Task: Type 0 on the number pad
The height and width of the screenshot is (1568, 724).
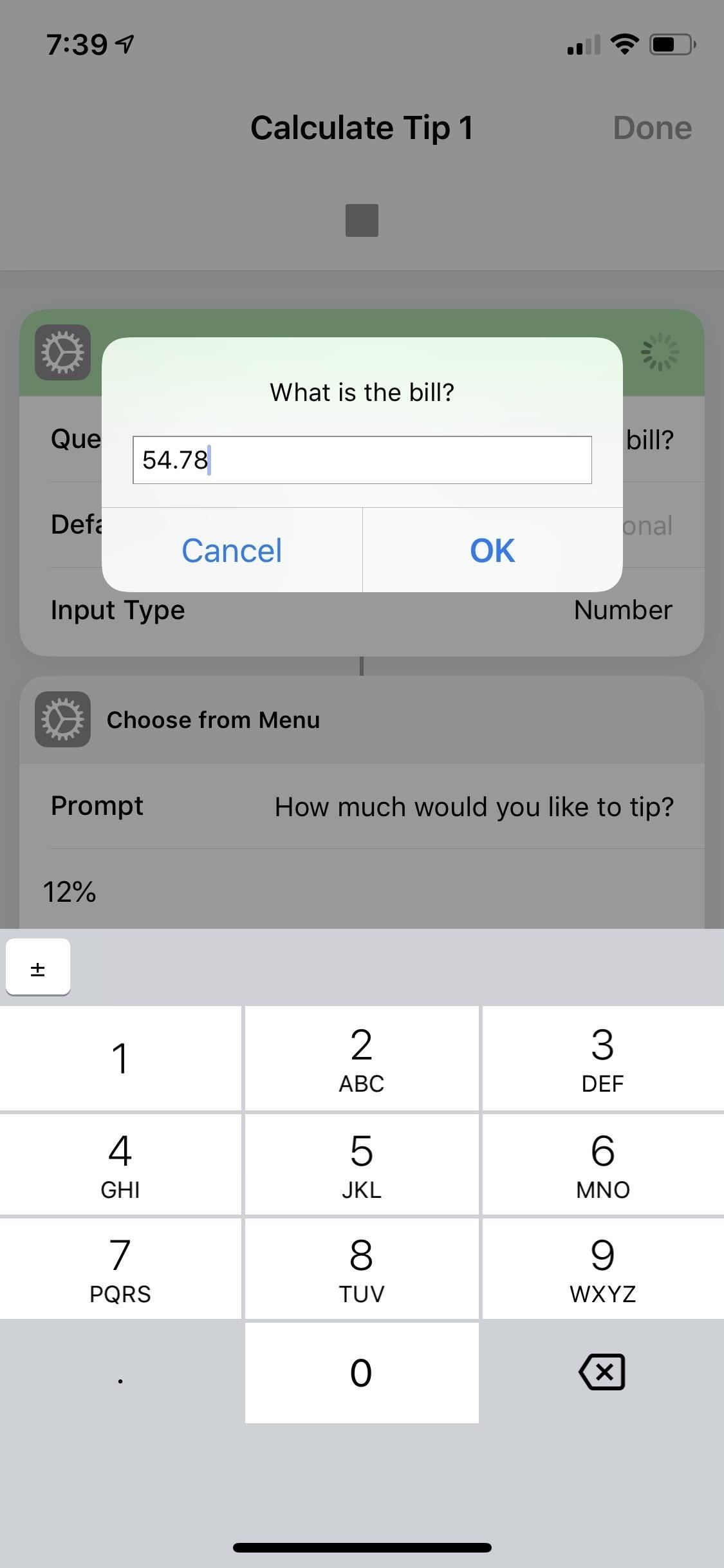Action: click(x=362, y=1372)
